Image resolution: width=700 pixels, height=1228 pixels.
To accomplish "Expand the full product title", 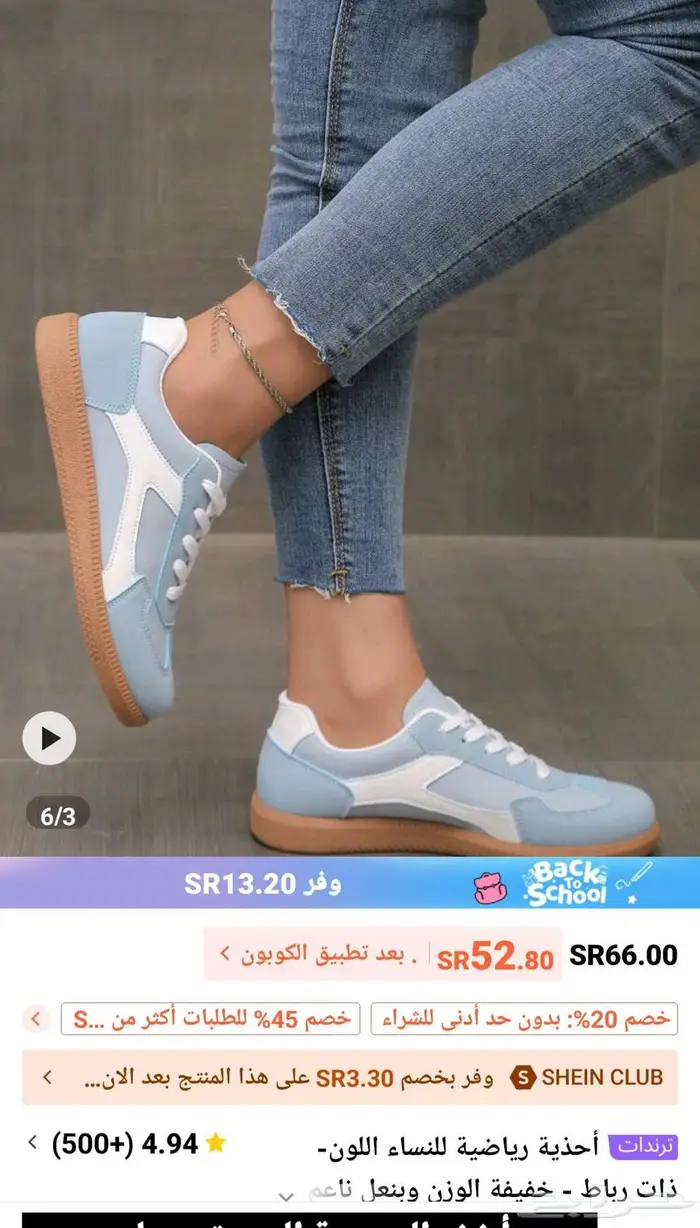I will tap(288, 1195).
